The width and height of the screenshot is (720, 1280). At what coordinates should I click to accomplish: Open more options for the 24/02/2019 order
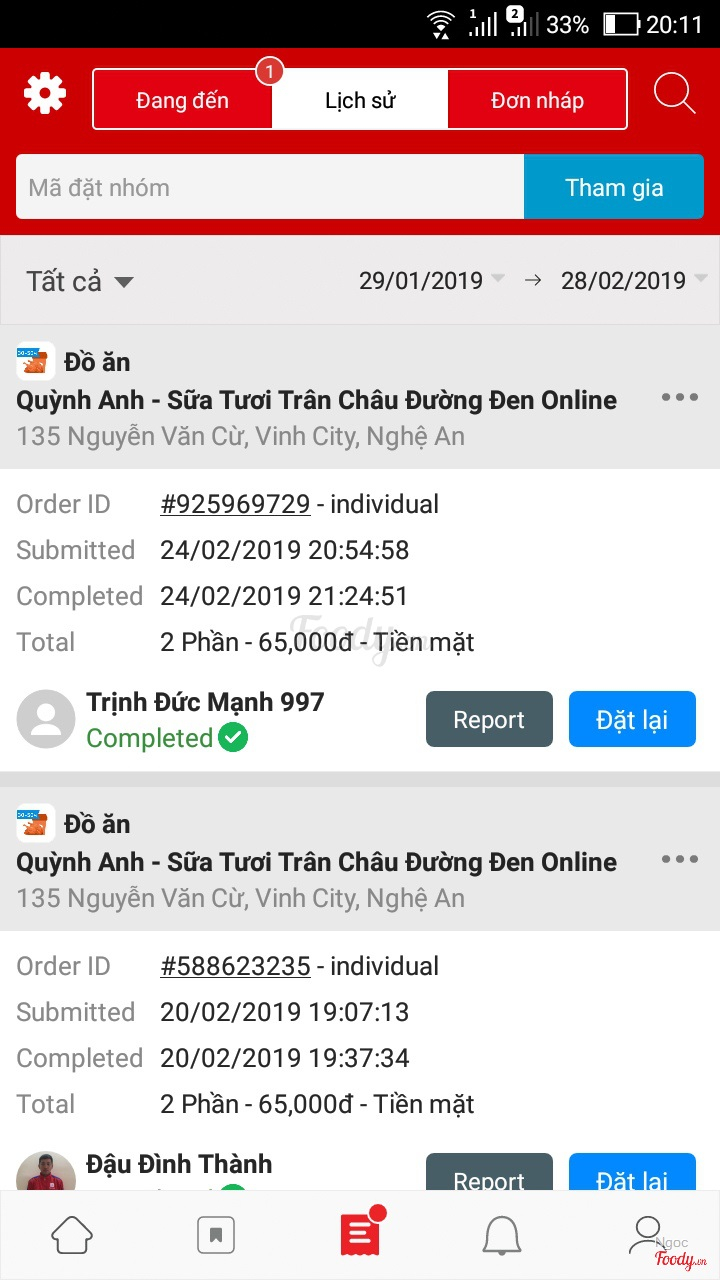coord(679,397)
